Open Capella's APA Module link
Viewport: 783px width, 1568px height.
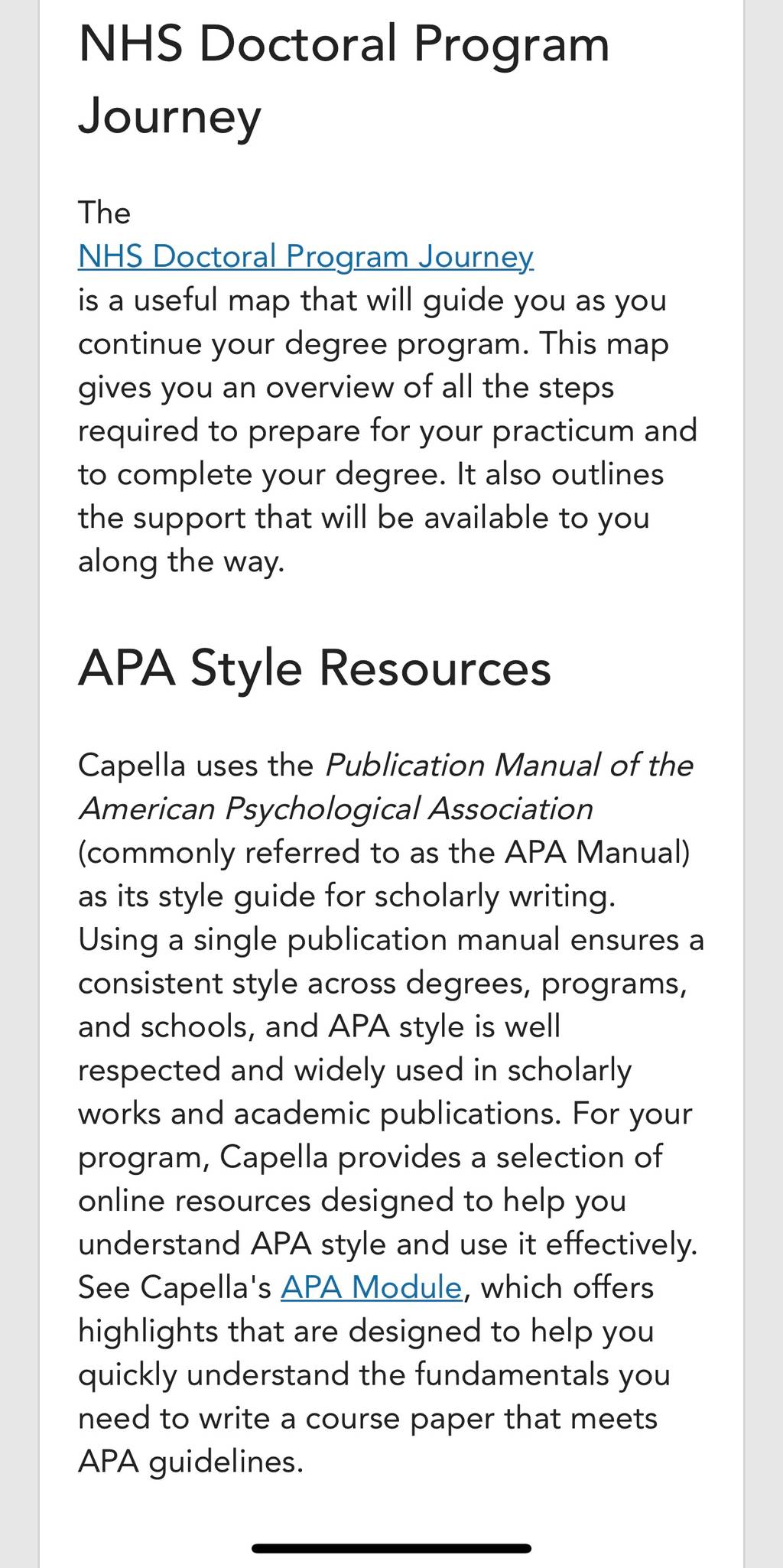[x=372, y=1287]
